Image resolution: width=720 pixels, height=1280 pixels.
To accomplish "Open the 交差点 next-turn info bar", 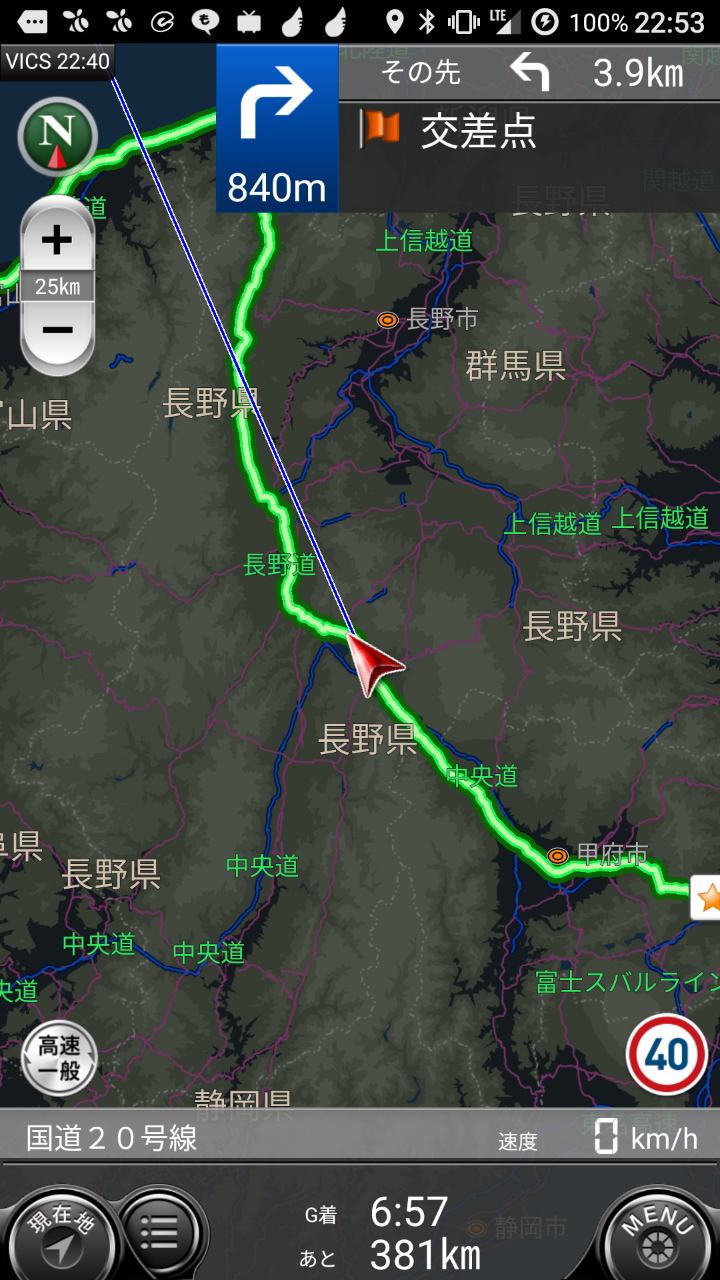I will pos(529,128).
